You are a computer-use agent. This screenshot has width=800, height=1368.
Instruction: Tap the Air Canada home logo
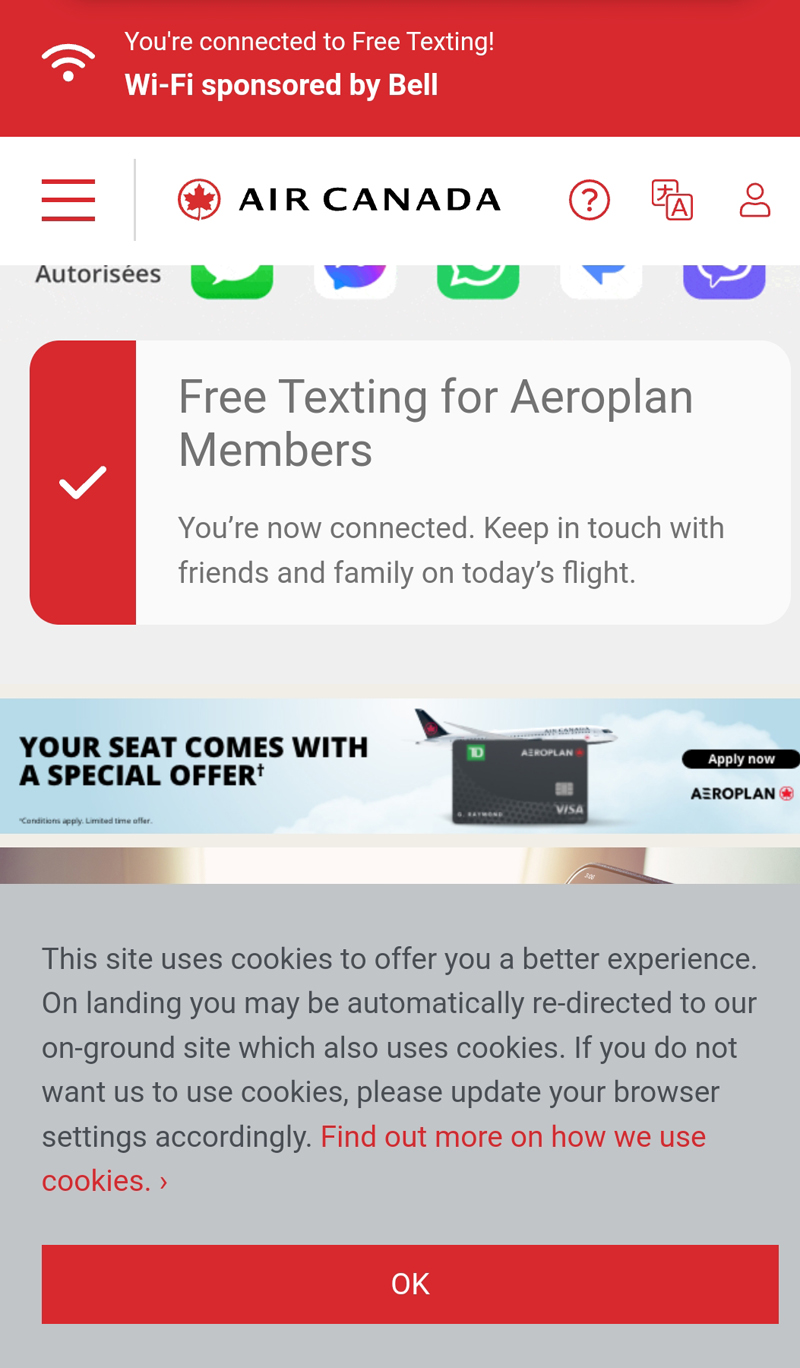coord(340,200)
